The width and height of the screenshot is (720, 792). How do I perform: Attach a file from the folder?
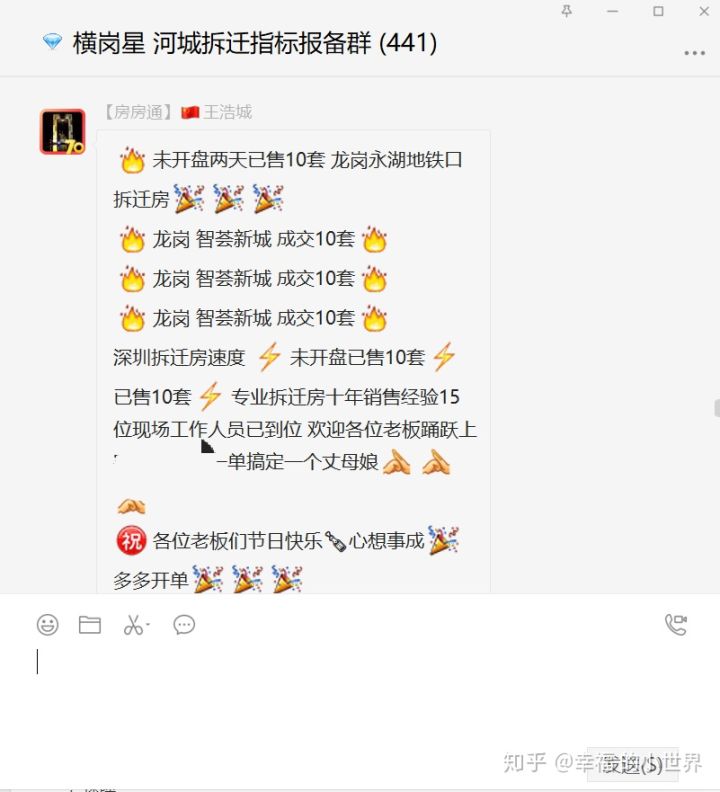(90, 625)
